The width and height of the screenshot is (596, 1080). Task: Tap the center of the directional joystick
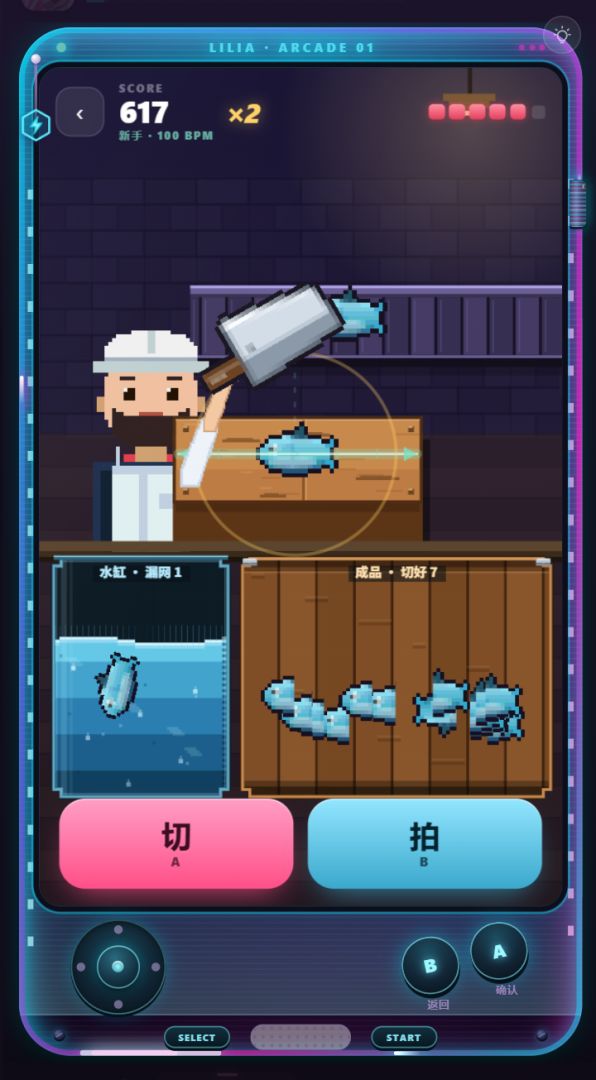(x=118, y=966)
